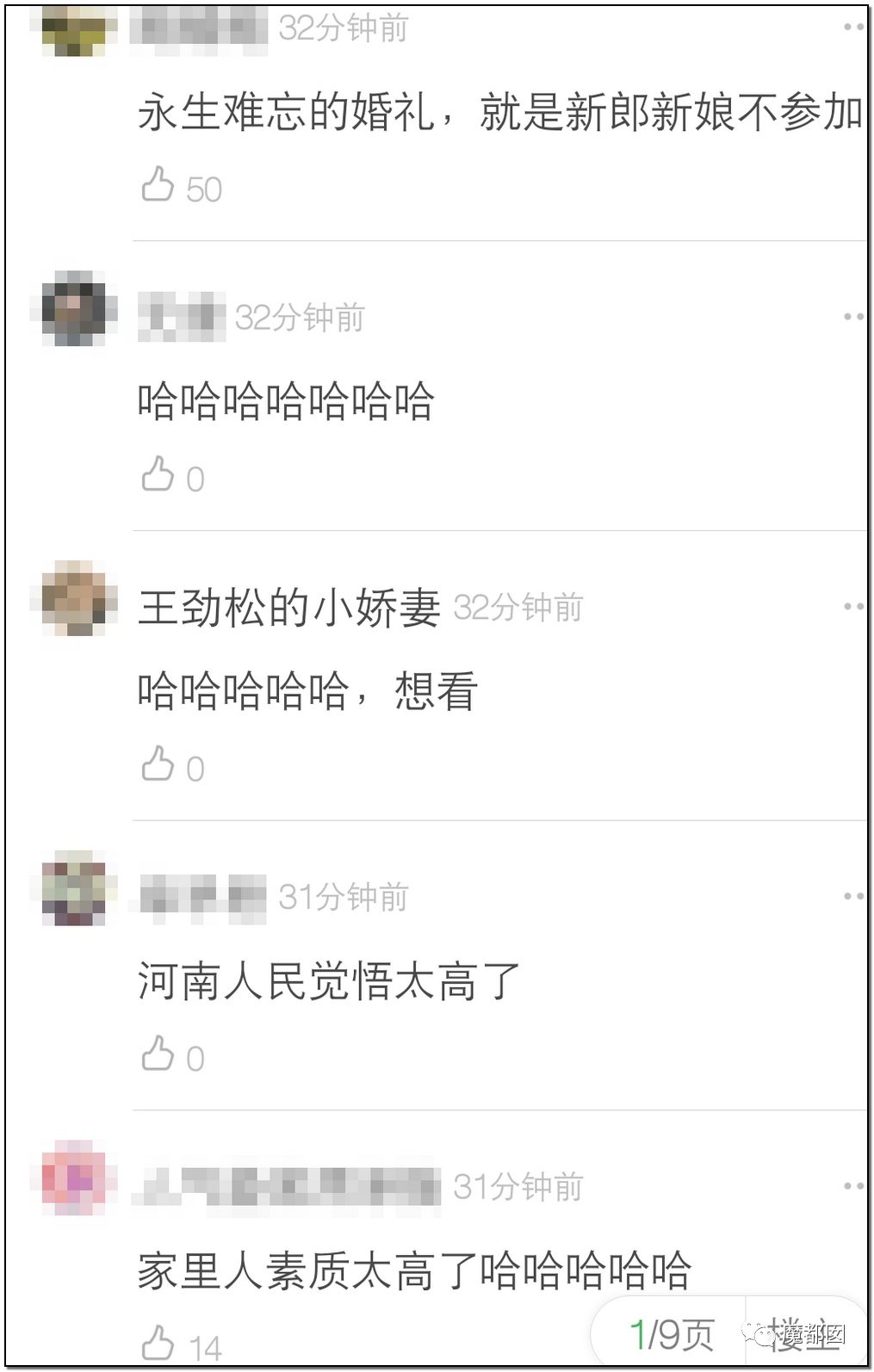The width and height of the screenshot is (874, 1372).
Task: Like the comment 家里人素质太高了哈哈哈哈哈
Action: [158, 1344]
